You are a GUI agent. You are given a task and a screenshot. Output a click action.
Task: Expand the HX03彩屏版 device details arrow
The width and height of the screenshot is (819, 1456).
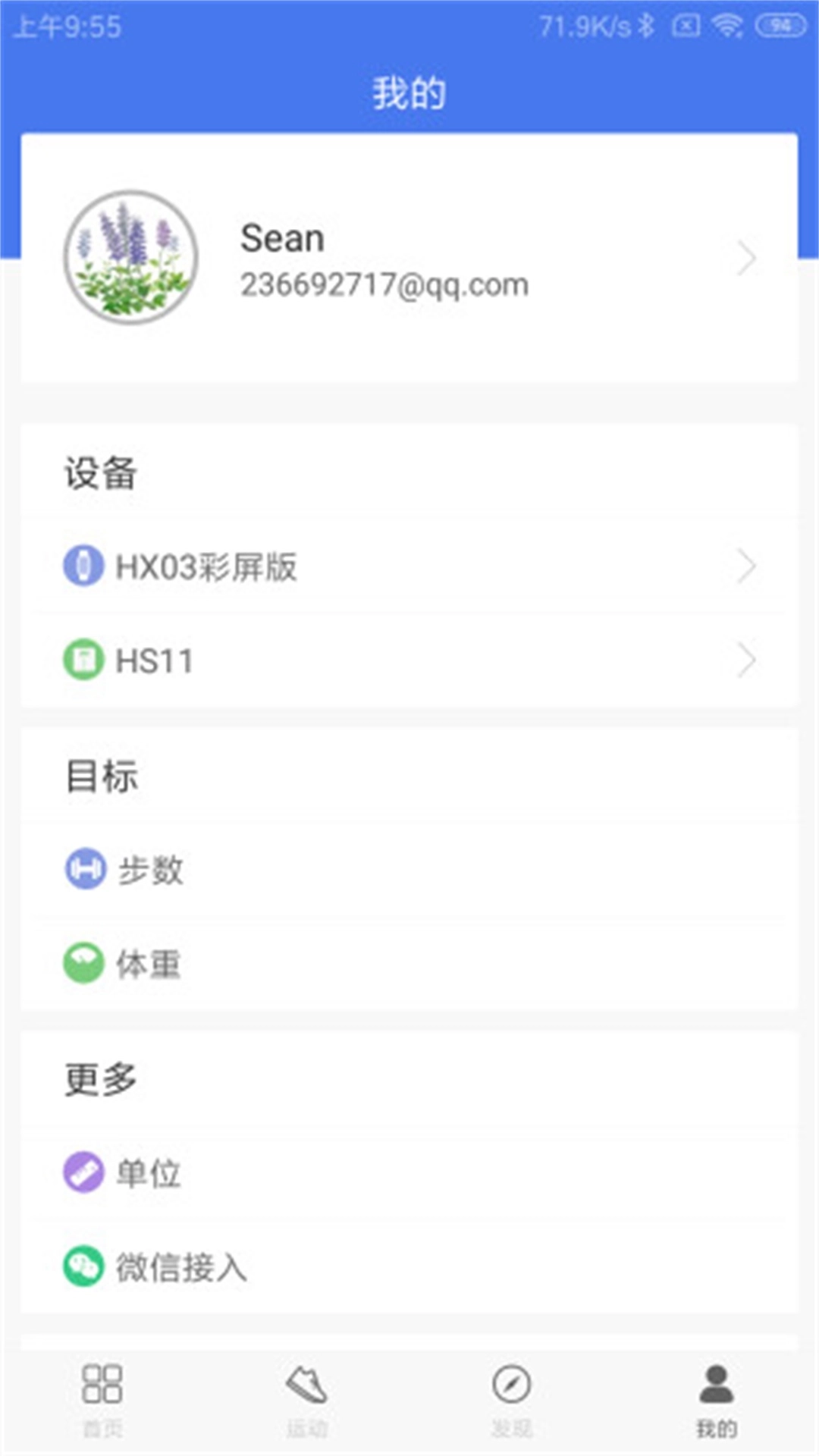pos(746,565)
